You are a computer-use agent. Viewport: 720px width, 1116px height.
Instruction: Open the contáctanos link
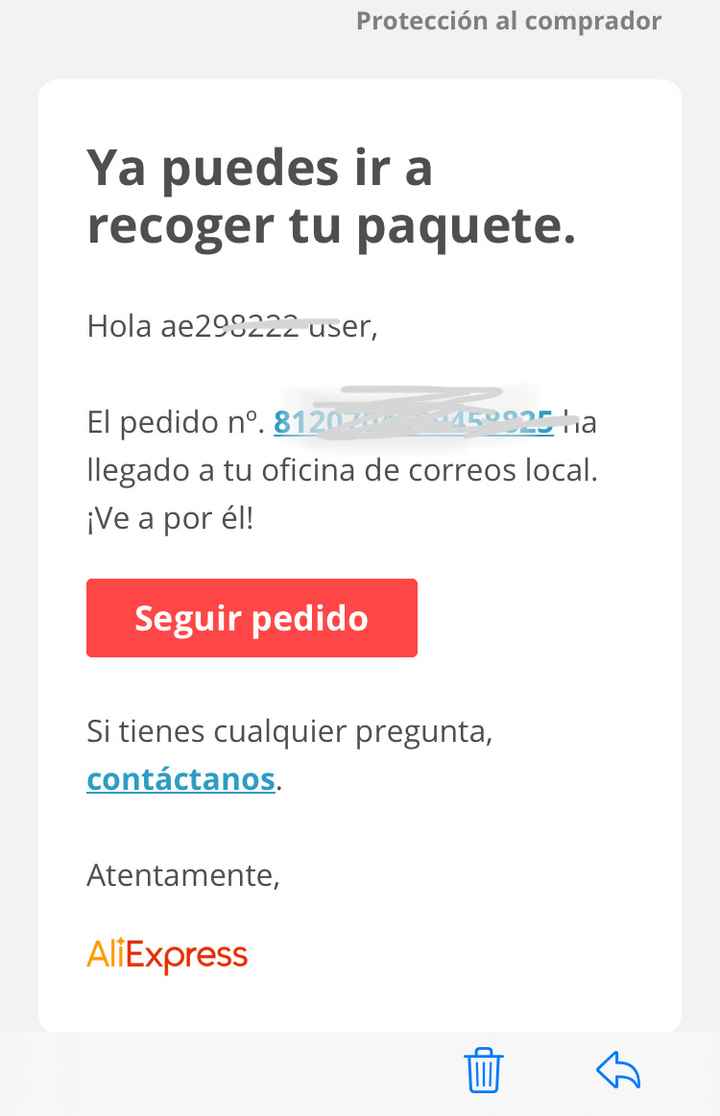180,779
